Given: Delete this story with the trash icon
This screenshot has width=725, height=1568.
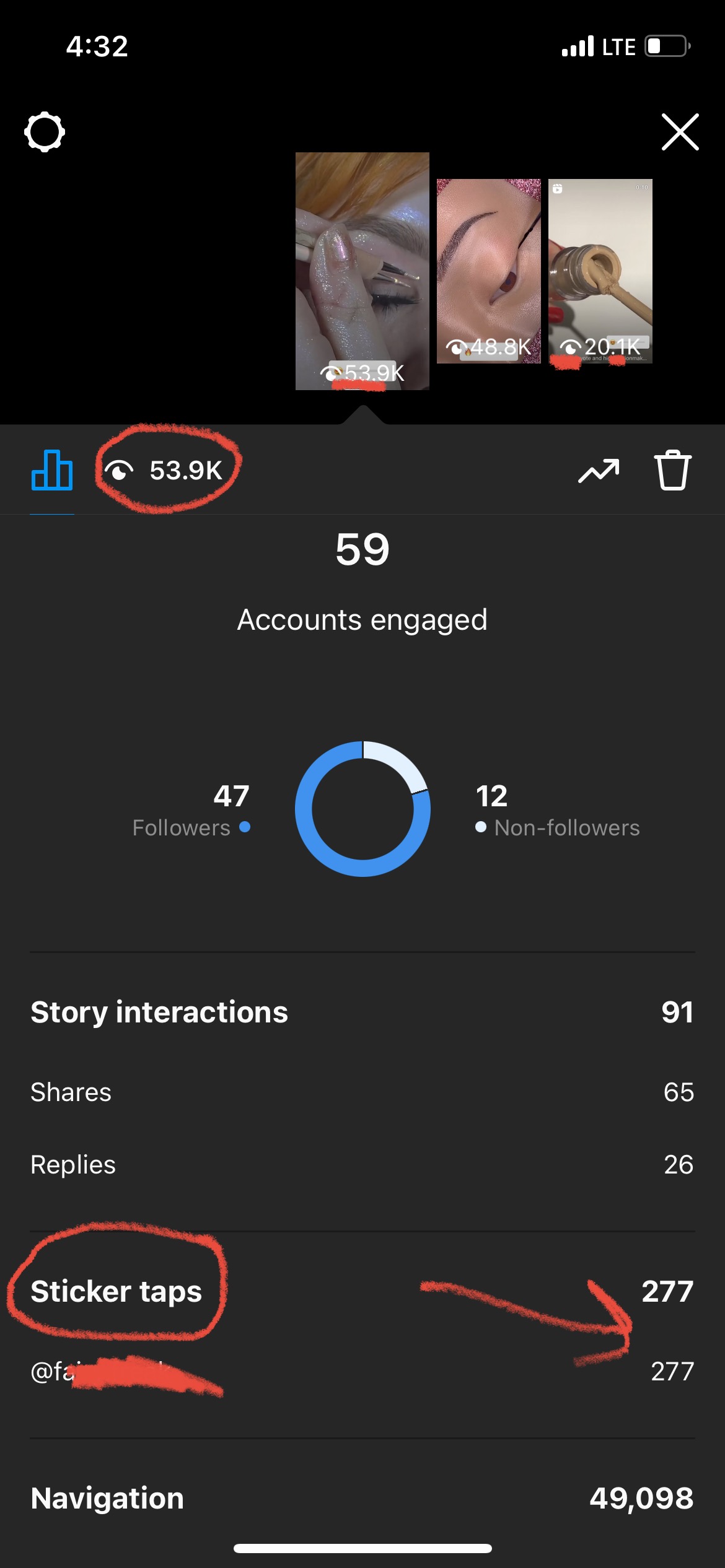Looking at the screenshot, I should pos(672,471).
